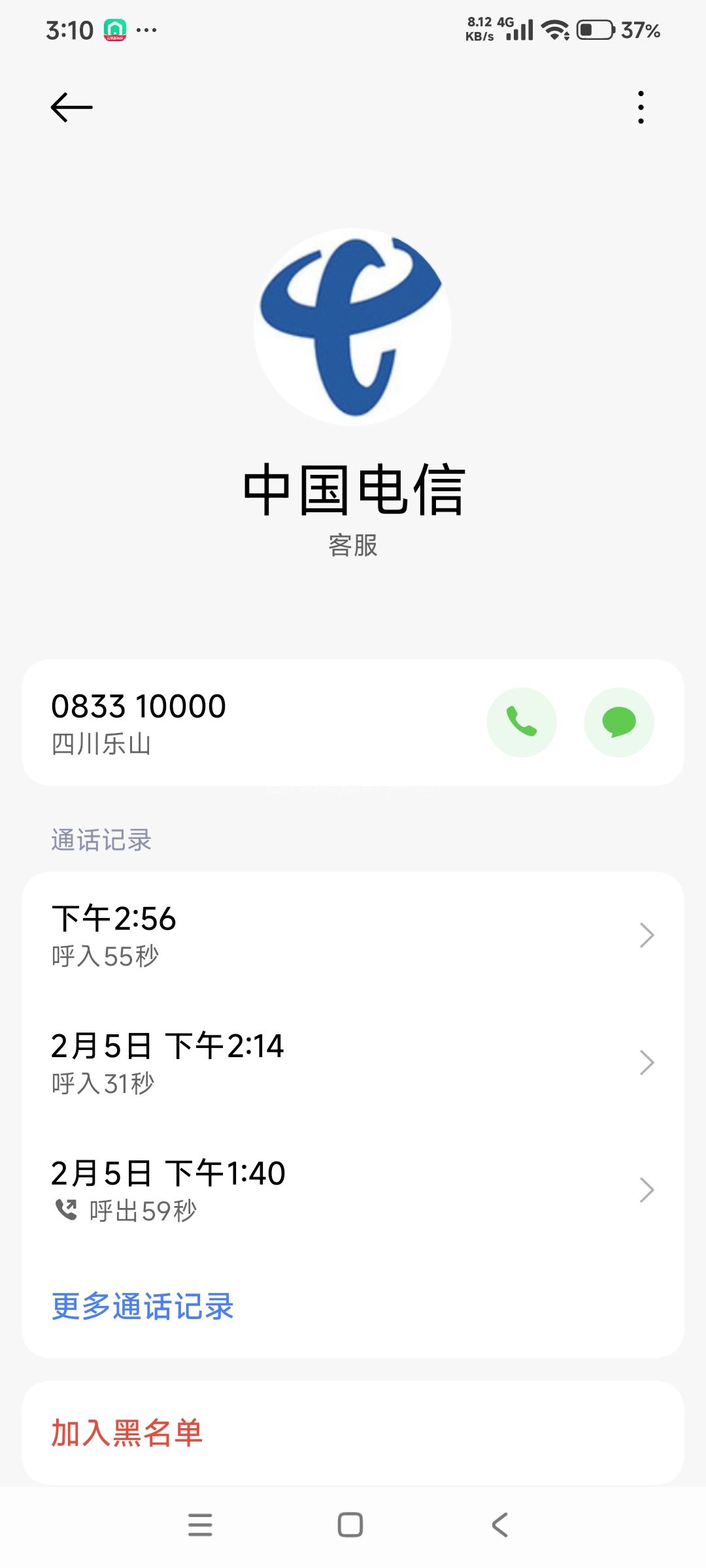Call 0833 10000 with the phone icon

(522, 722)
